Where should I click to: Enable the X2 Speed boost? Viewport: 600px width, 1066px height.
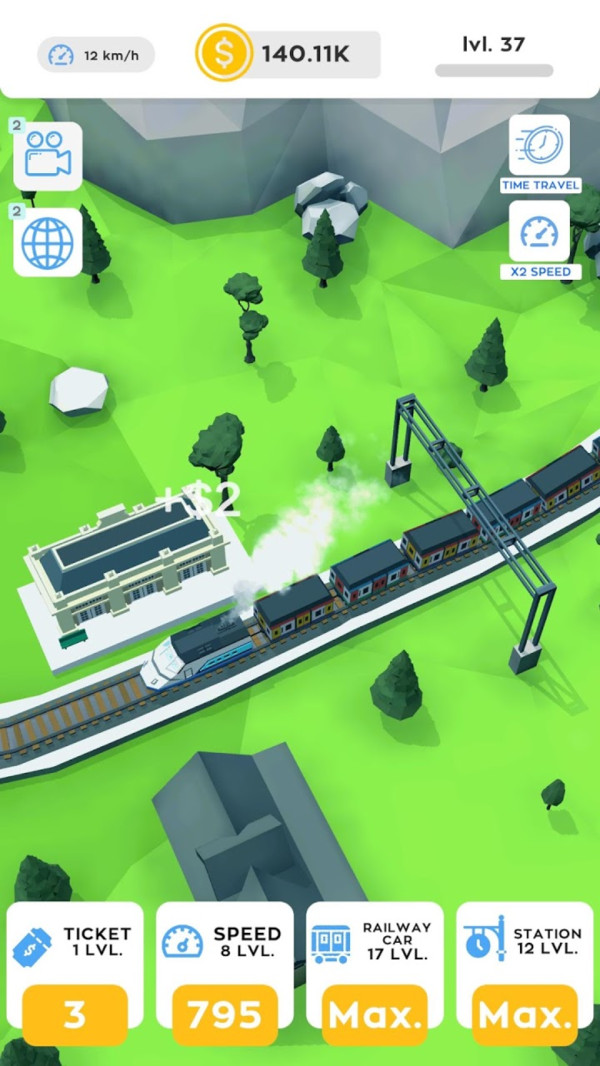click(x=540, y=234)
